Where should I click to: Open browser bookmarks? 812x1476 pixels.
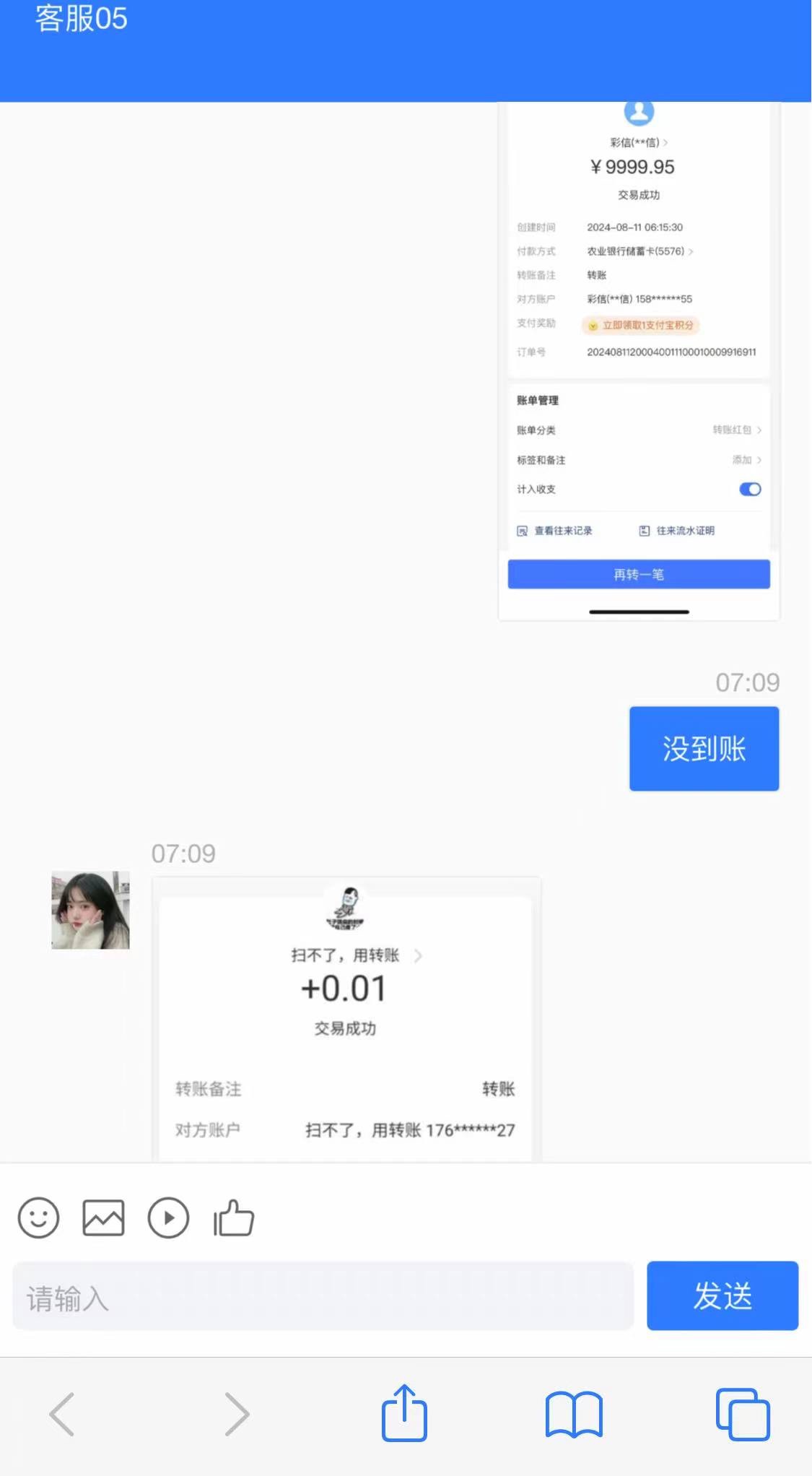(x=574, y=1414)
